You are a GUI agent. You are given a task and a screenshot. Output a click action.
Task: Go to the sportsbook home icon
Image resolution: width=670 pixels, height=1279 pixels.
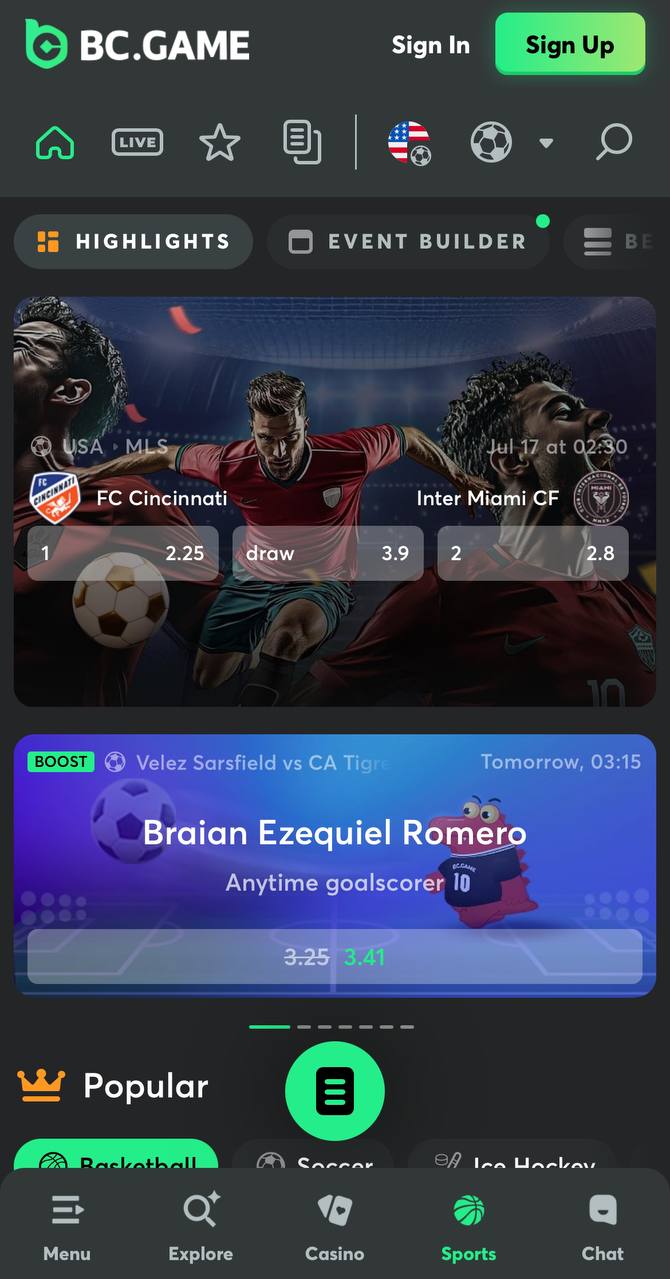point(55,142)
